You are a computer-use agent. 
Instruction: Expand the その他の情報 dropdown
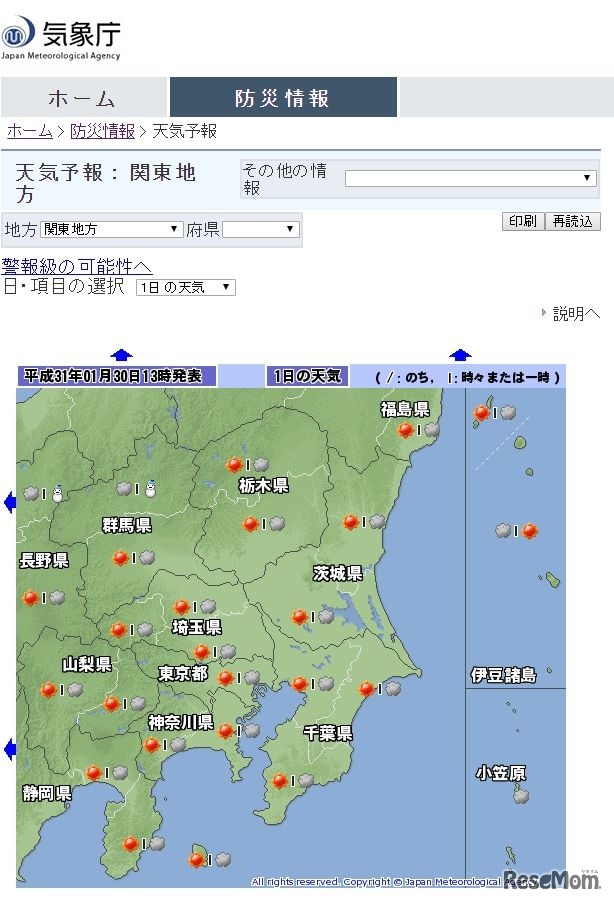(470, 178)
